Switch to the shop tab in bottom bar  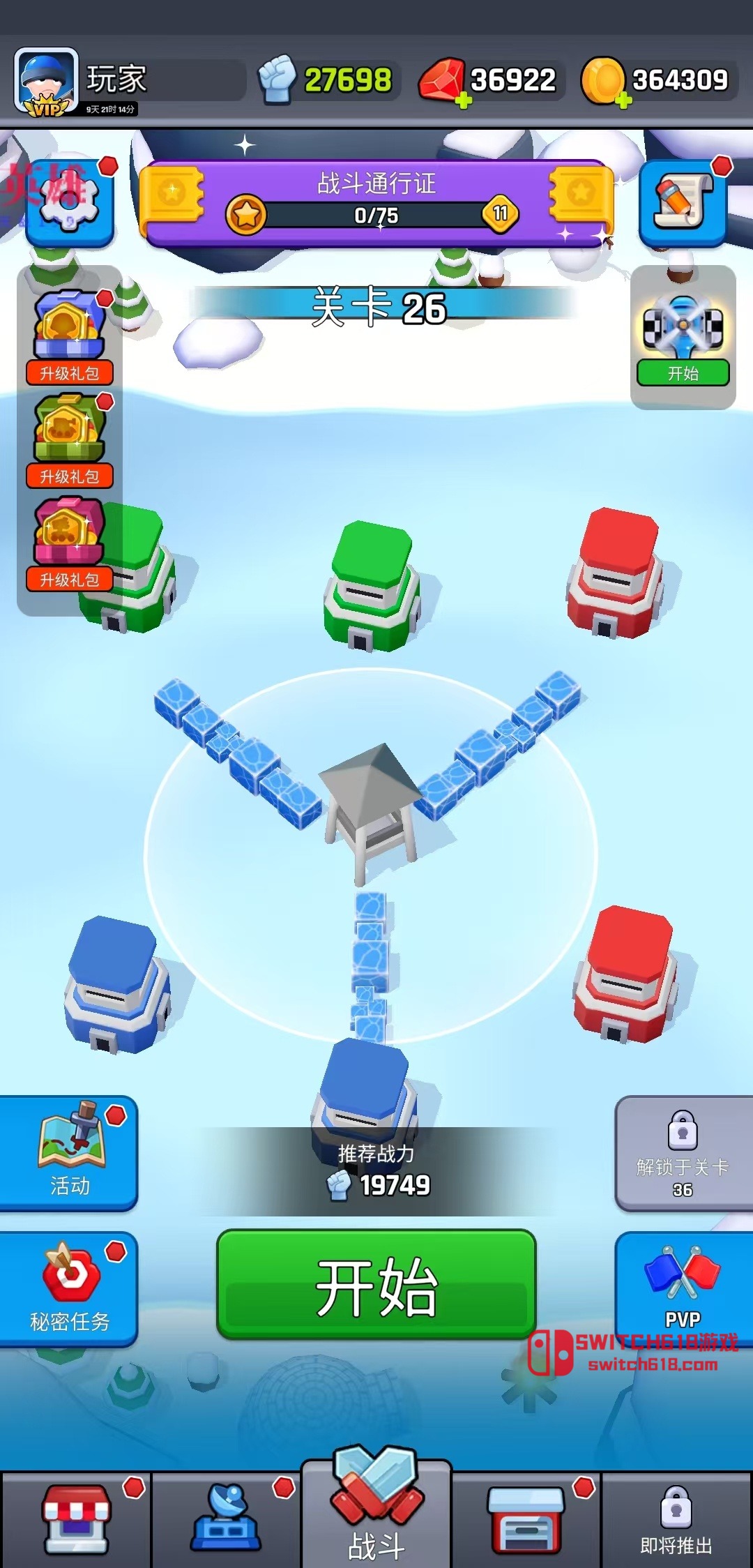coord(75,1519)
